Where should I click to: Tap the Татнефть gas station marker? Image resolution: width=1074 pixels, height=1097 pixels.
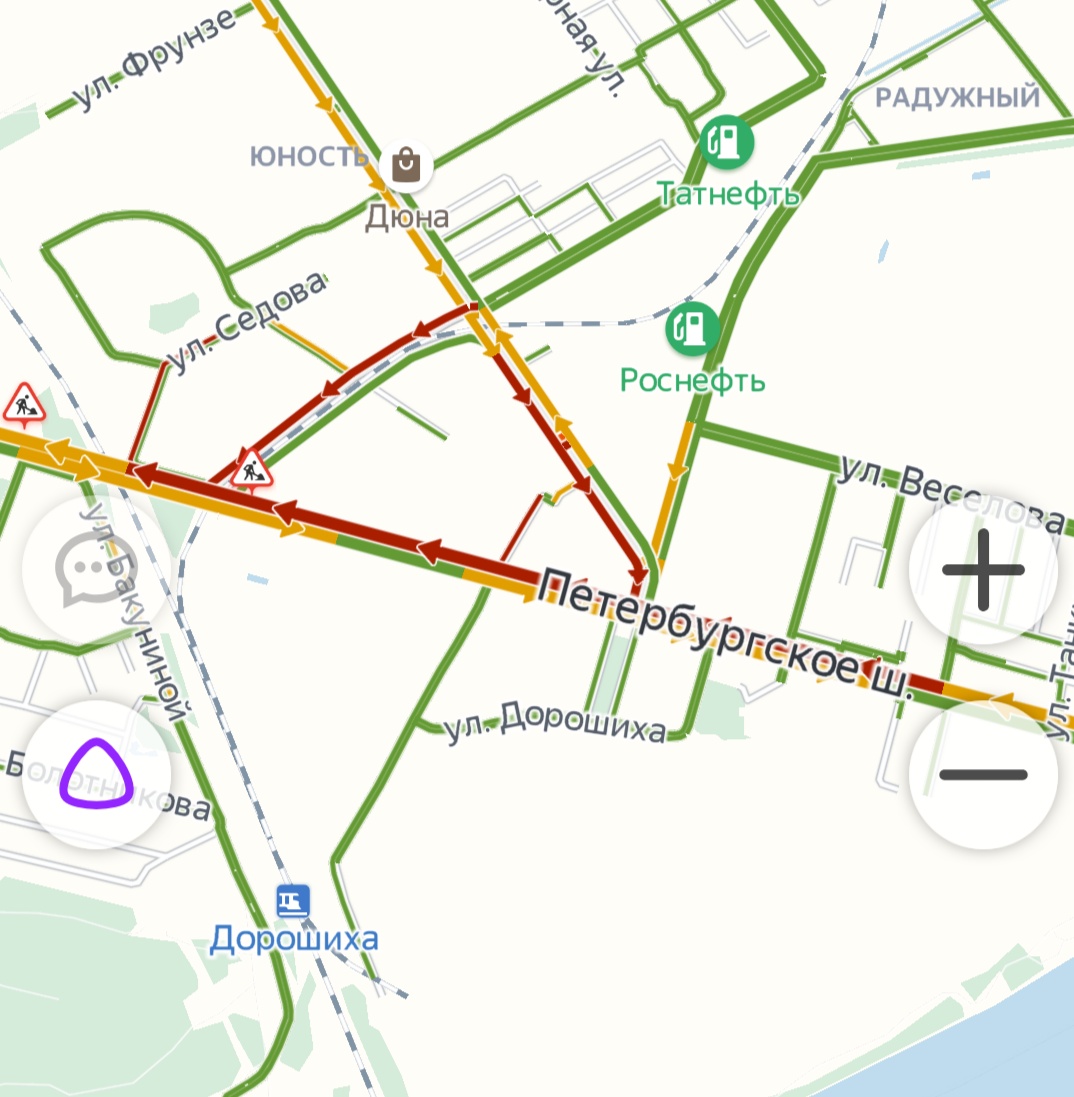[x=727, y=142]
